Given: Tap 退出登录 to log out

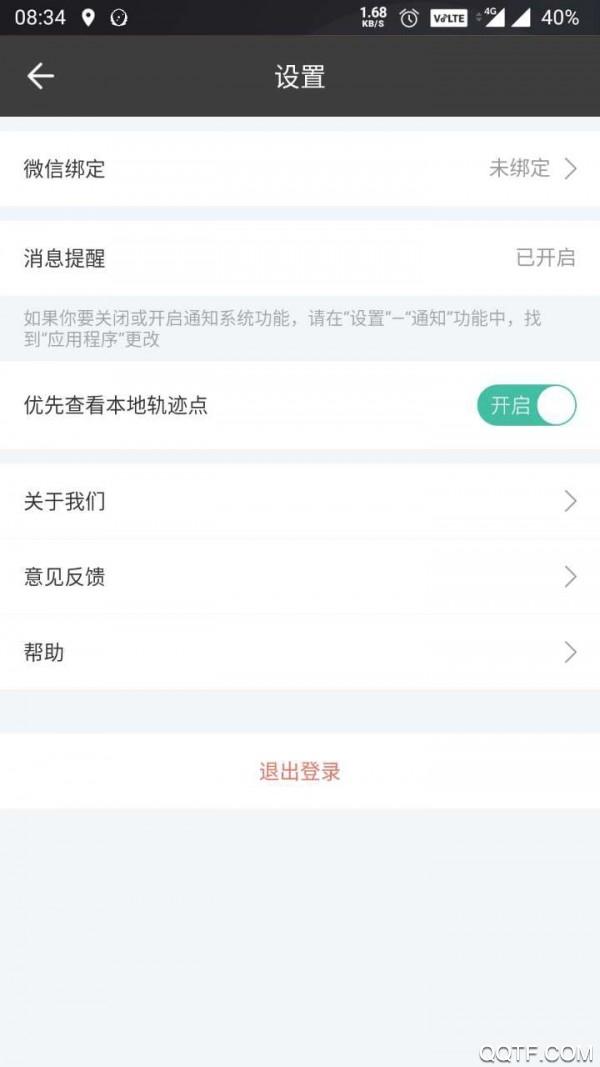Looking at the screenshot, I should (x=300, y=771).
